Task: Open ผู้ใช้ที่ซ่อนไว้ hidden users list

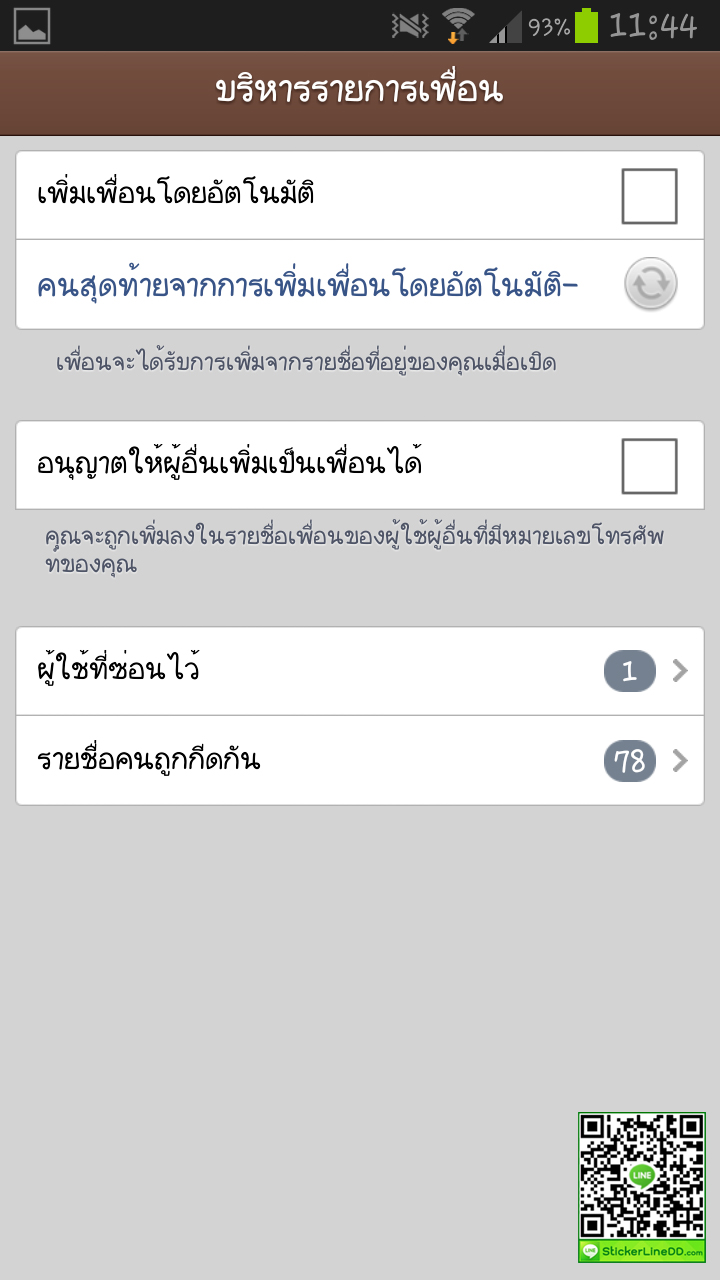Action: click(x=360, y=671)
